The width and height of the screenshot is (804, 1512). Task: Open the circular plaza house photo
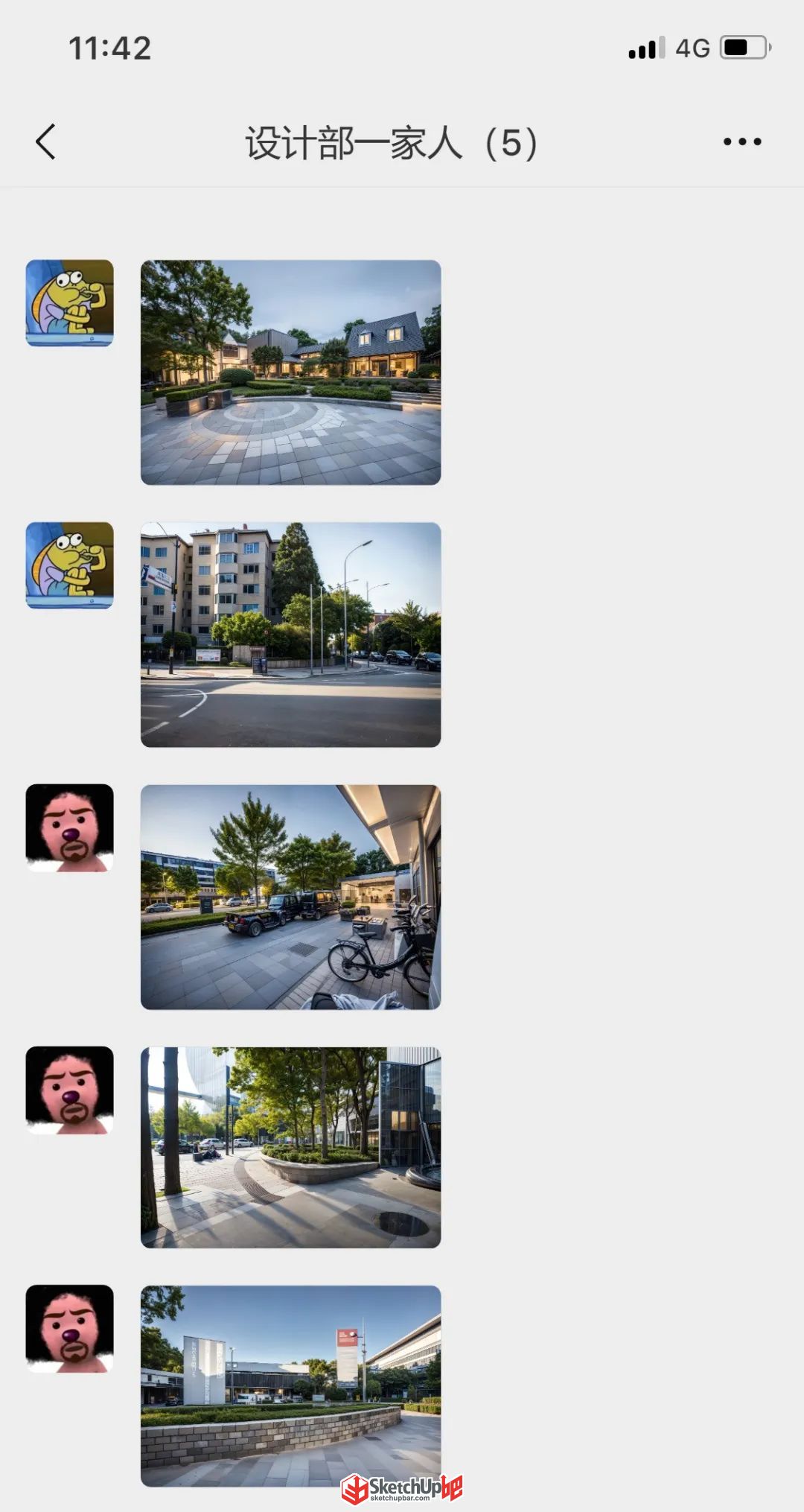click(x=291, y=372)
